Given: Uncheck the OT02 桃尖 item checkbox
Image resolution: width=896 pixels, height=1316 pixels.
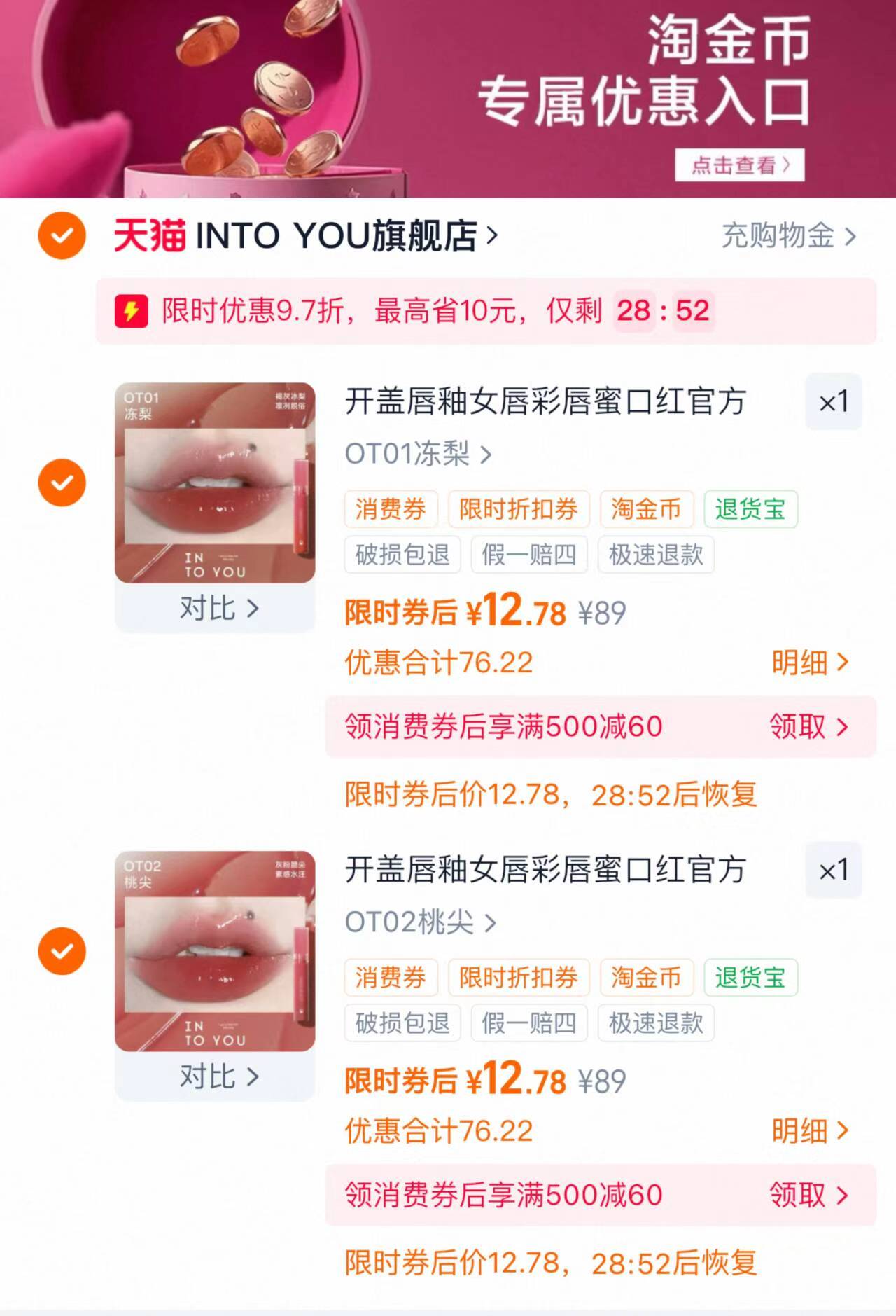Looking at the screenshot, I should (62, 951).
